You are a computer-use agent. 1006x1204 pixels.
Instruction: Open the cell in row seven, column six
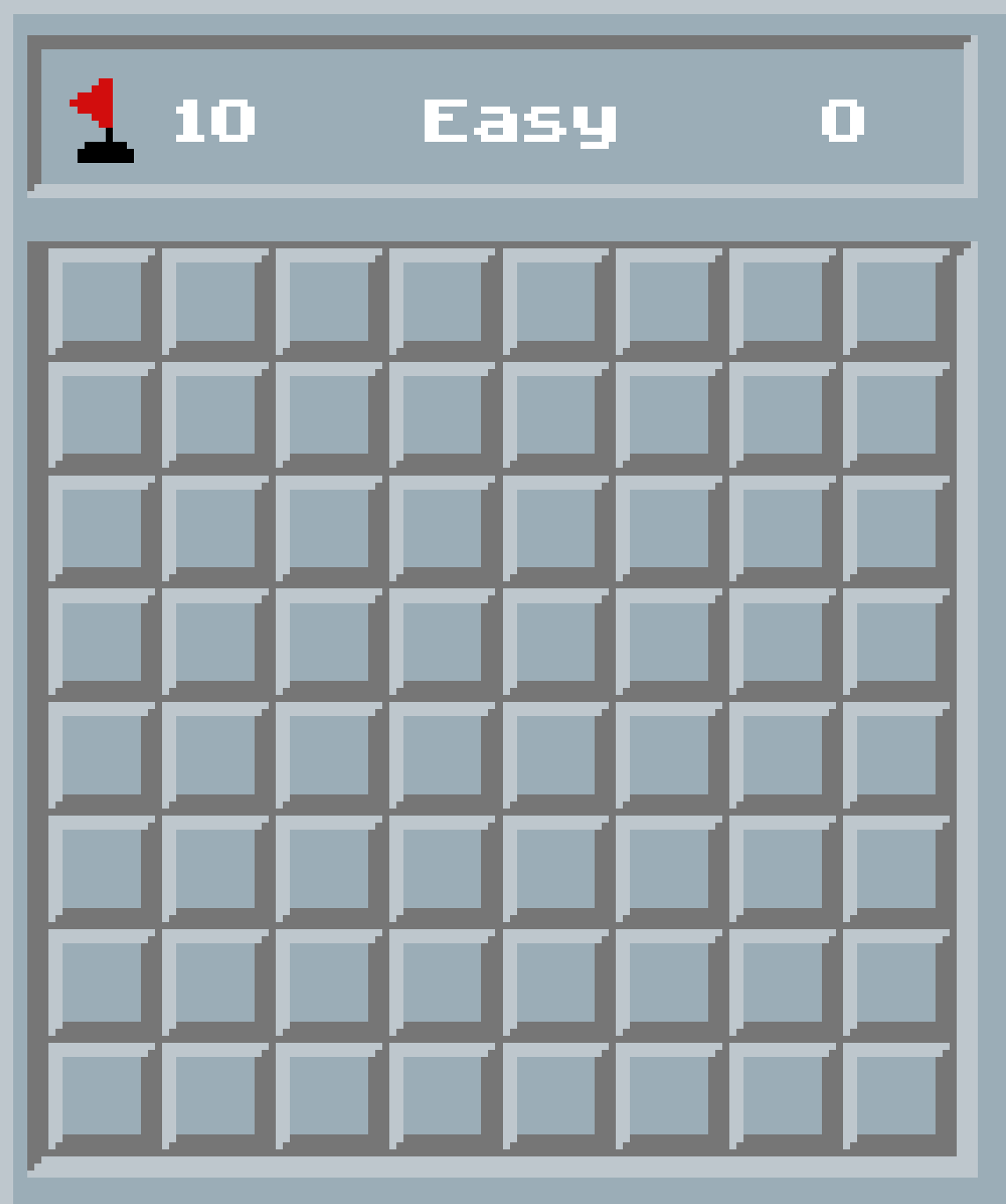[x=669, y=982]
